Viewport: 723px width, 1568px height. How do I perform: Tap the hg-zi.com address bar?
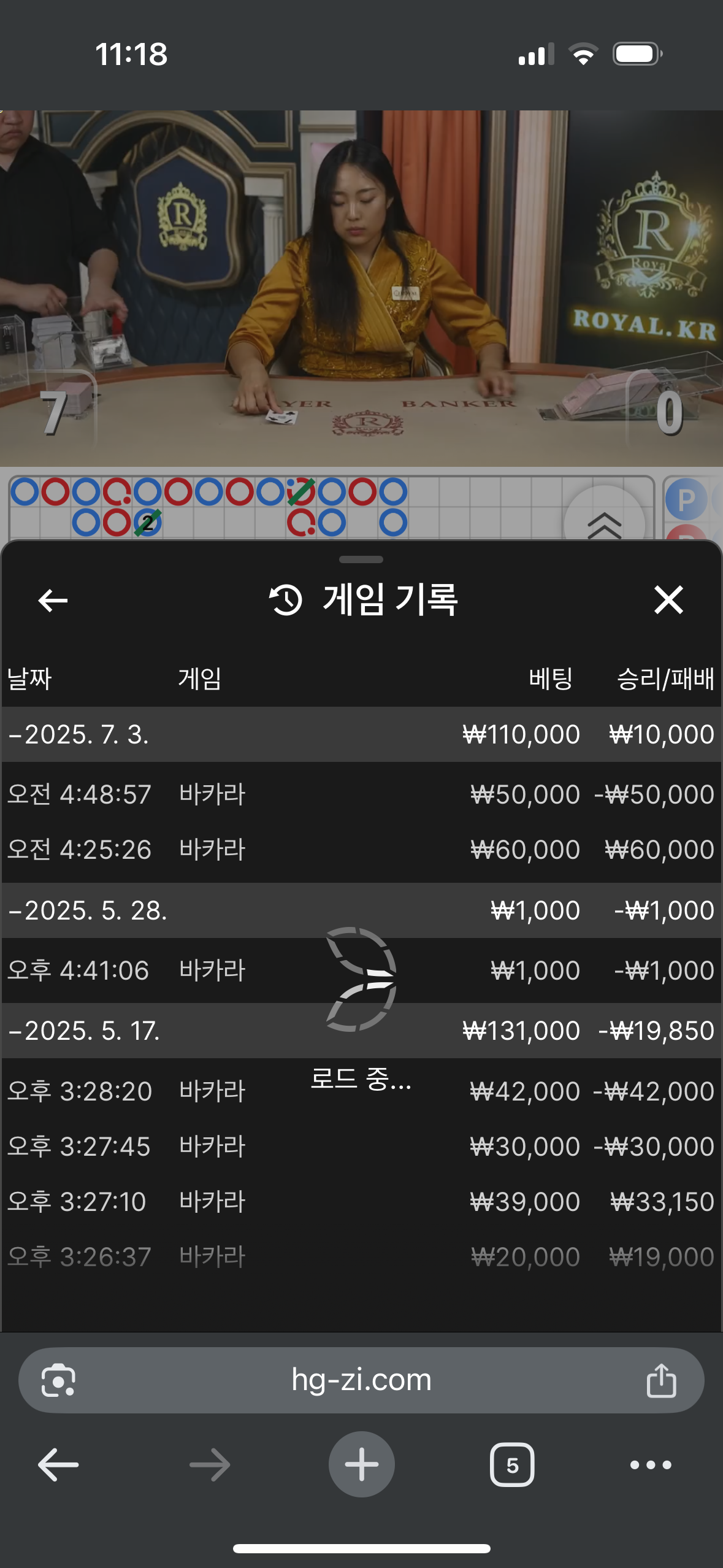click(x=361, y=1380)
